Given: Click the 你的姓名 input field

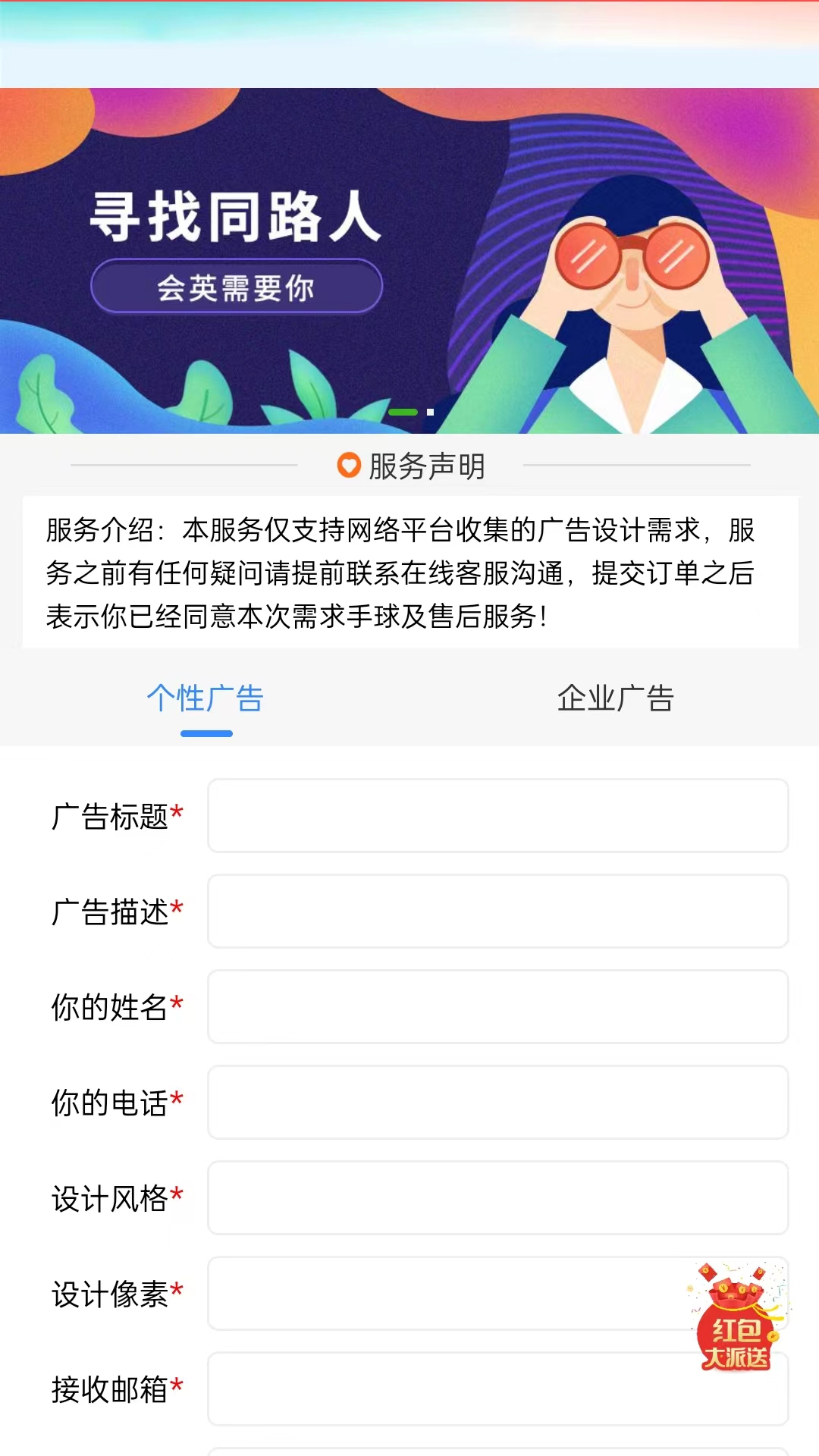Looking at the screenshot, I should tap(498, 1007).
